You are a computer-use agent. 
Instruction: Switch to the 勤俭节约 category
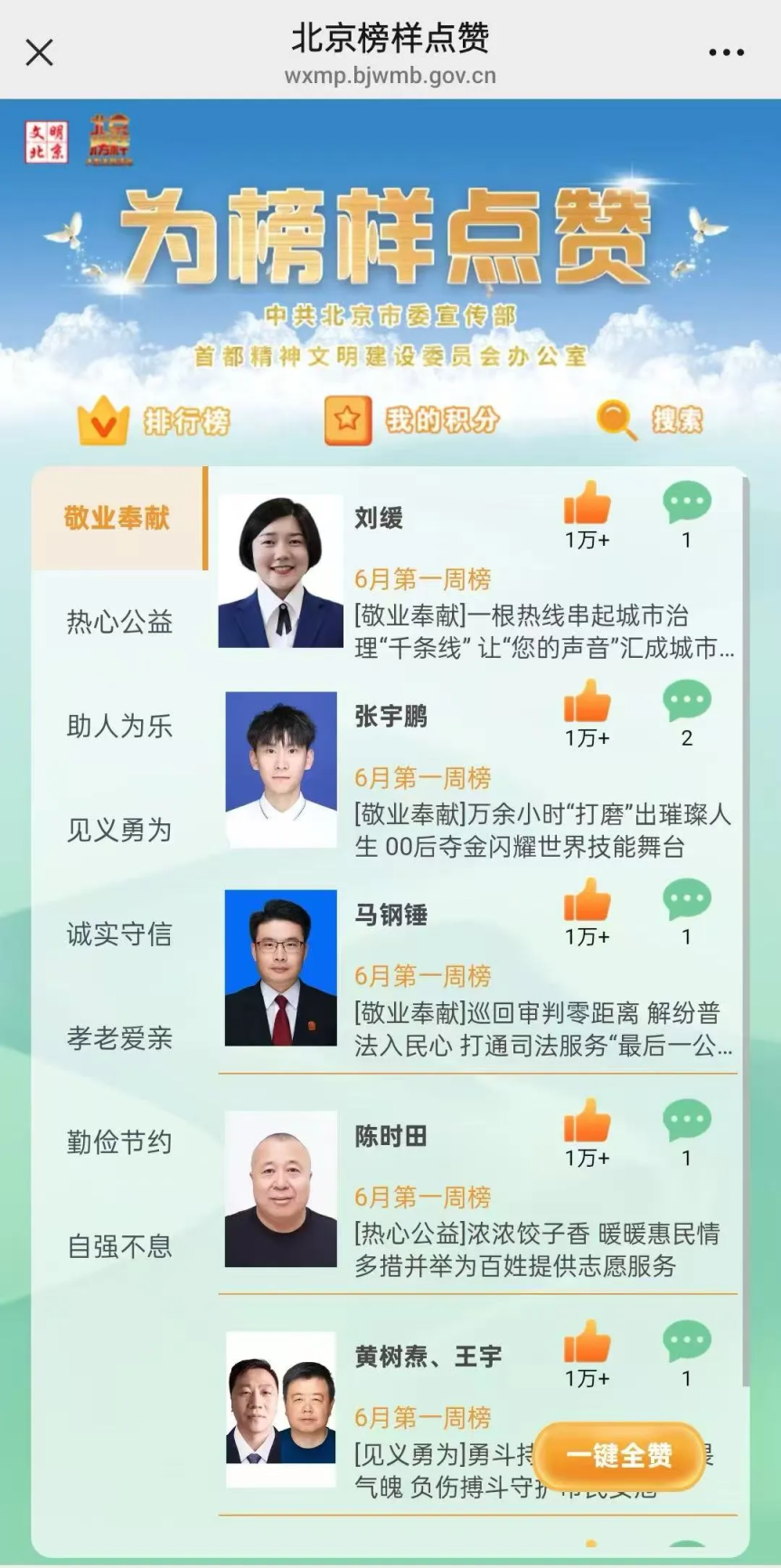(119, 1142)
